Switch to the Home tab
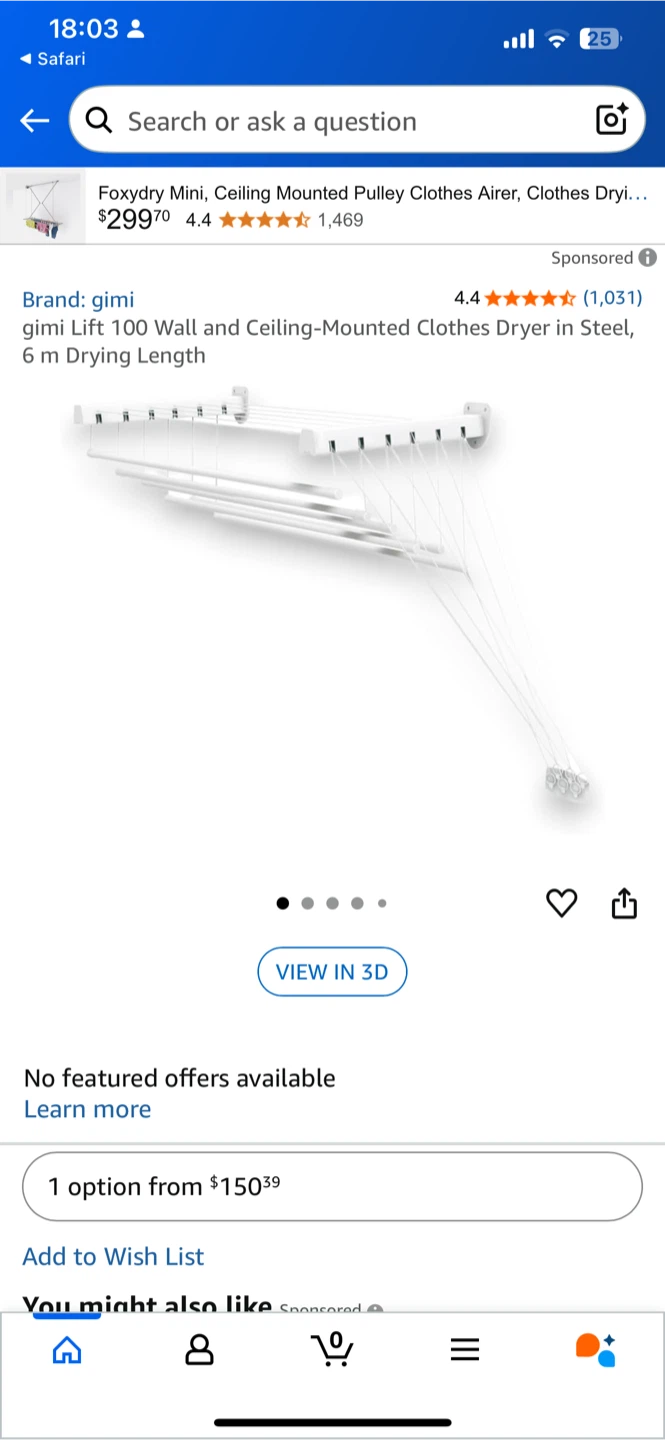Viewport: 665px width, 1440px height. coord(67,1350)
